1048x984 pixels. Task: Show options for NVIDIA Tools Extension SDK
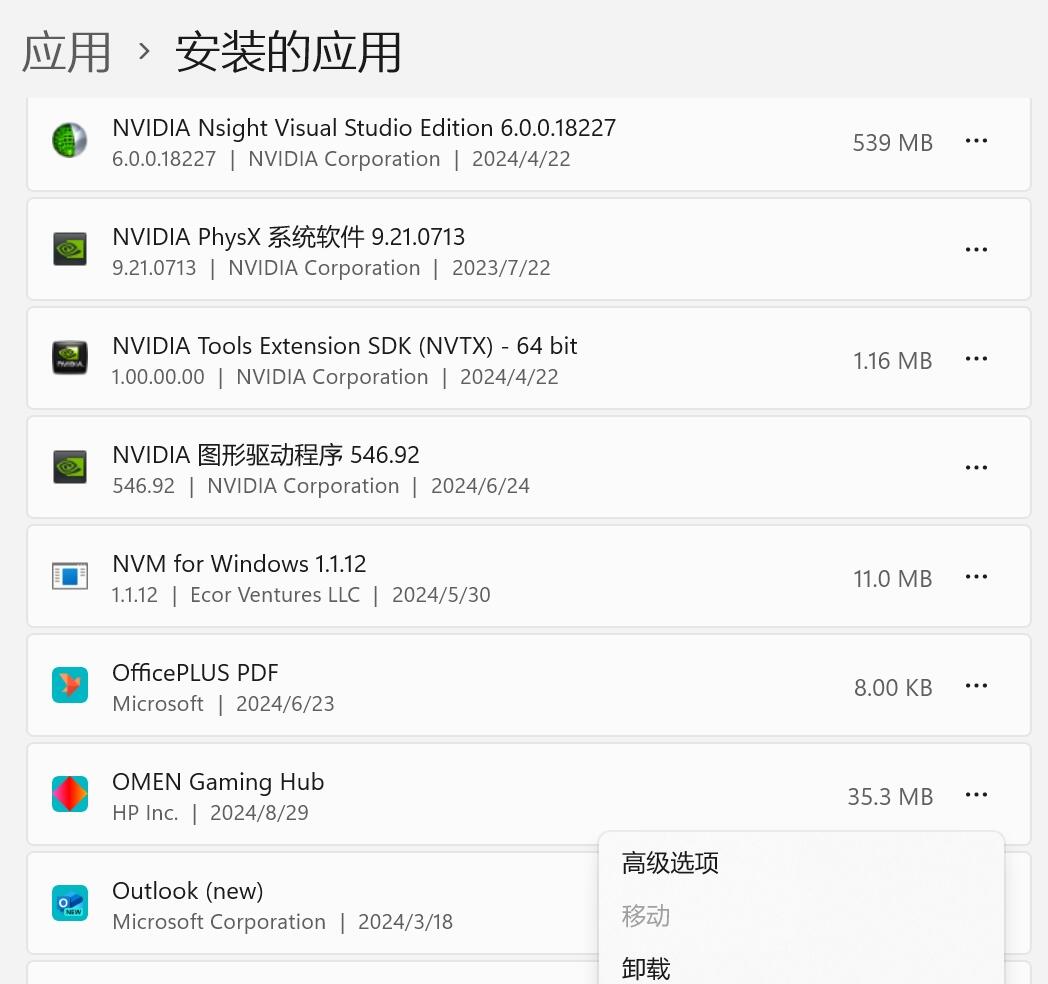click(976, 359)
